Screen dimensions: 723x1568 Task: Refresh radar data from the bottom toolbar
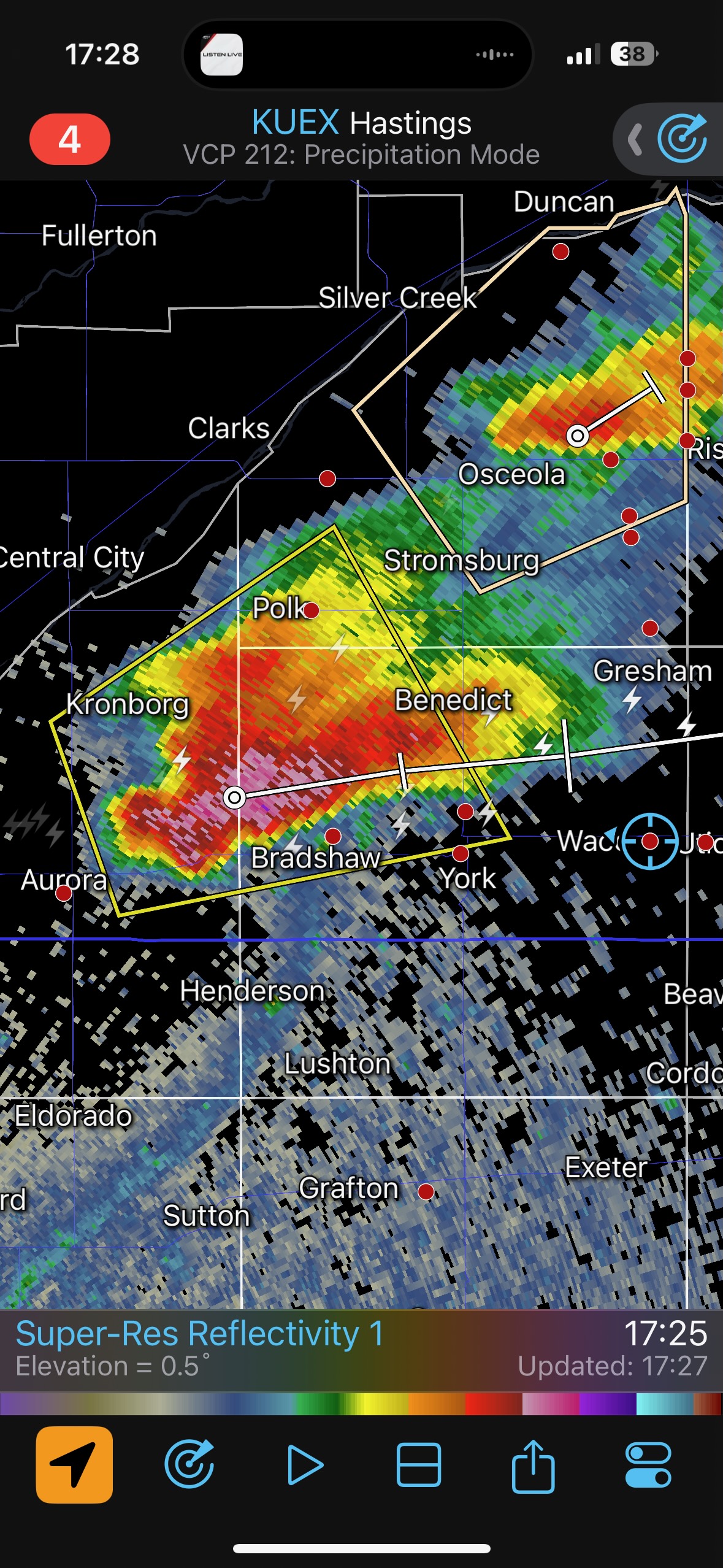(x=189, y=1465)
